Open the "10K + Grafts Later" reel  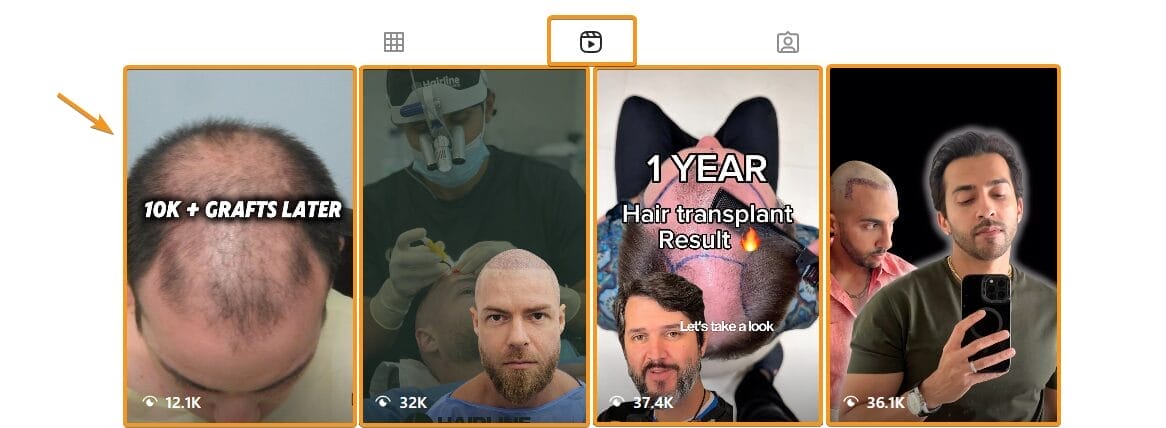tap(240, 246)
